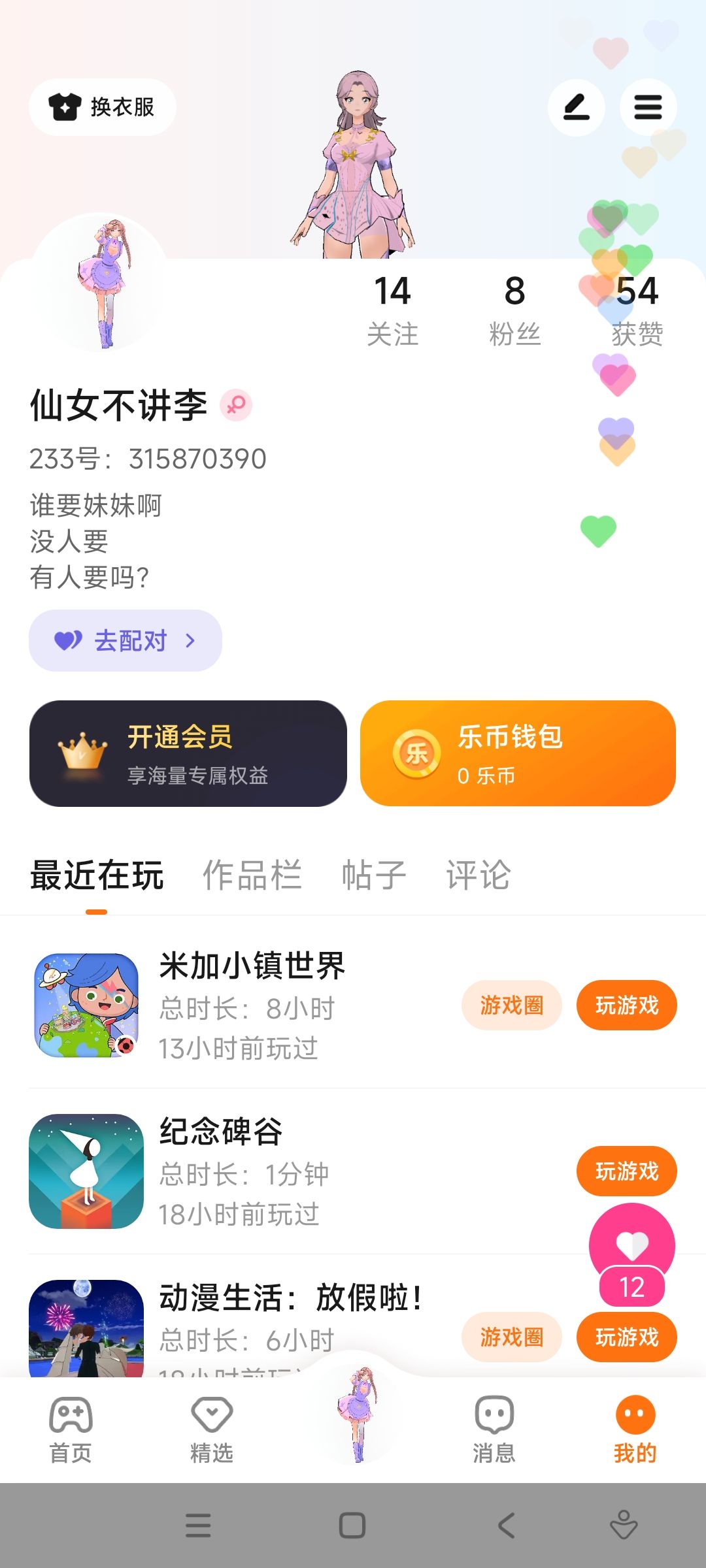Switch to the 评论 tab
The height and width of the screenshot is (1568, 706).
478,875
